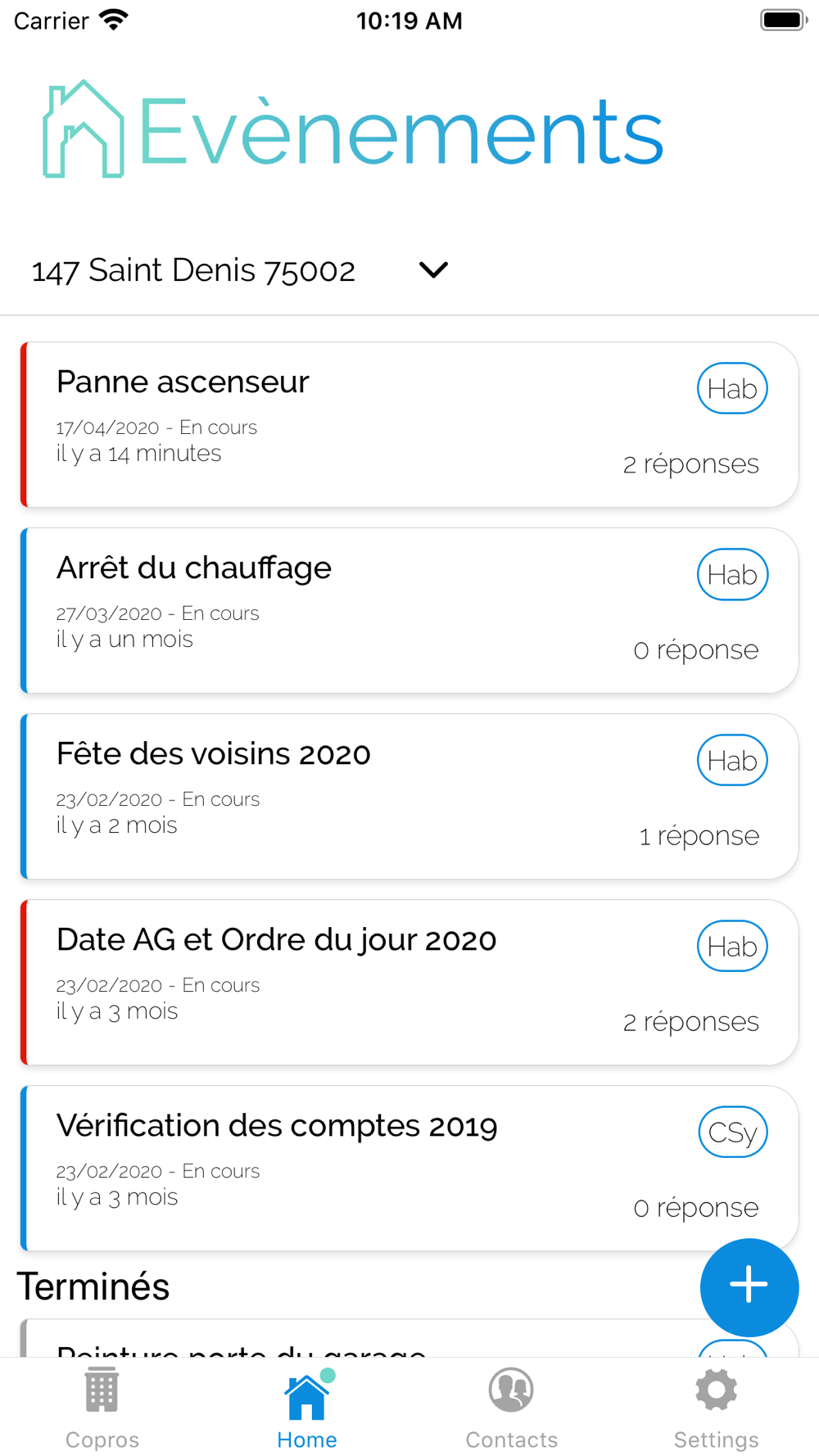
Task: View the Fête des voisins 2020 event
Action: click(409, 796)
